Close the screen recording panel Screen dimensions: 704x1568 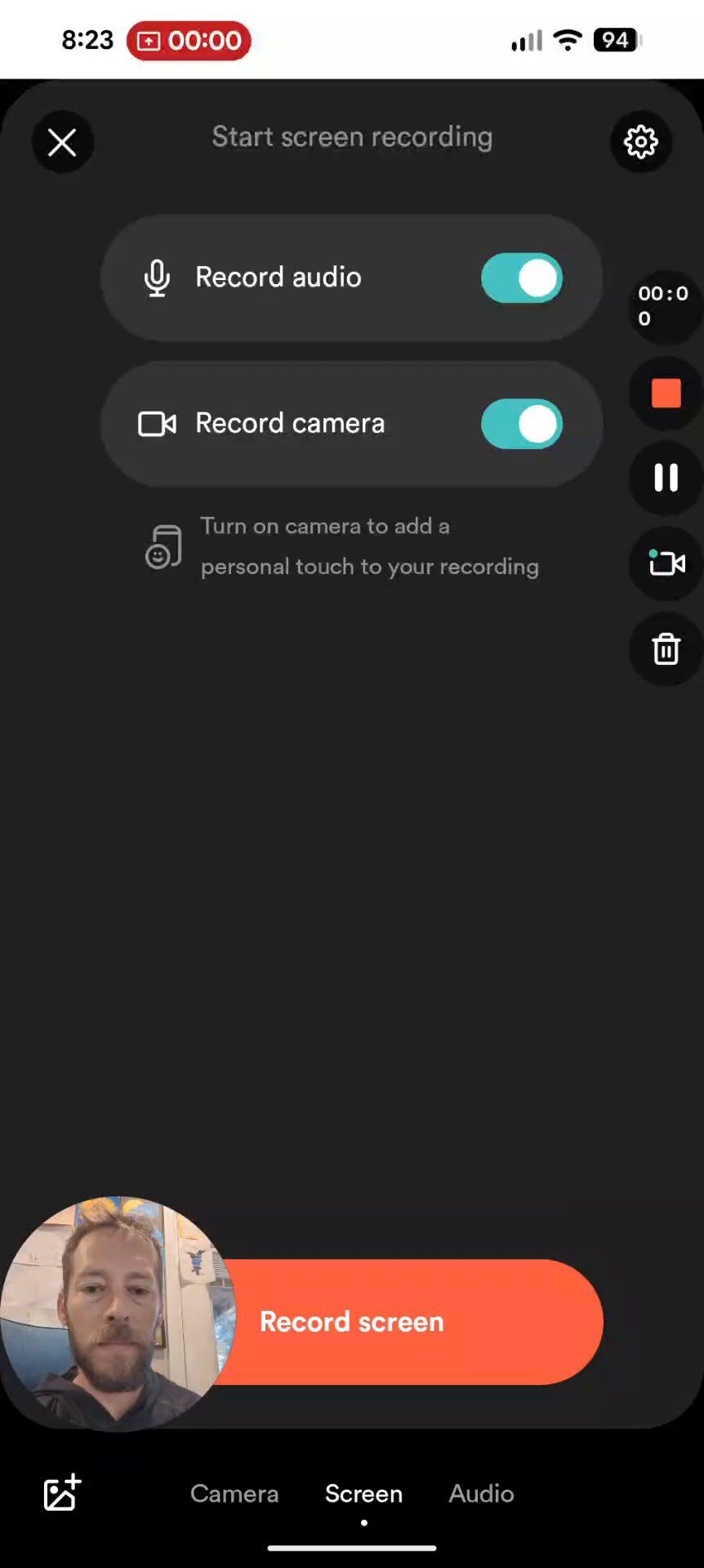tap(62, 143)
